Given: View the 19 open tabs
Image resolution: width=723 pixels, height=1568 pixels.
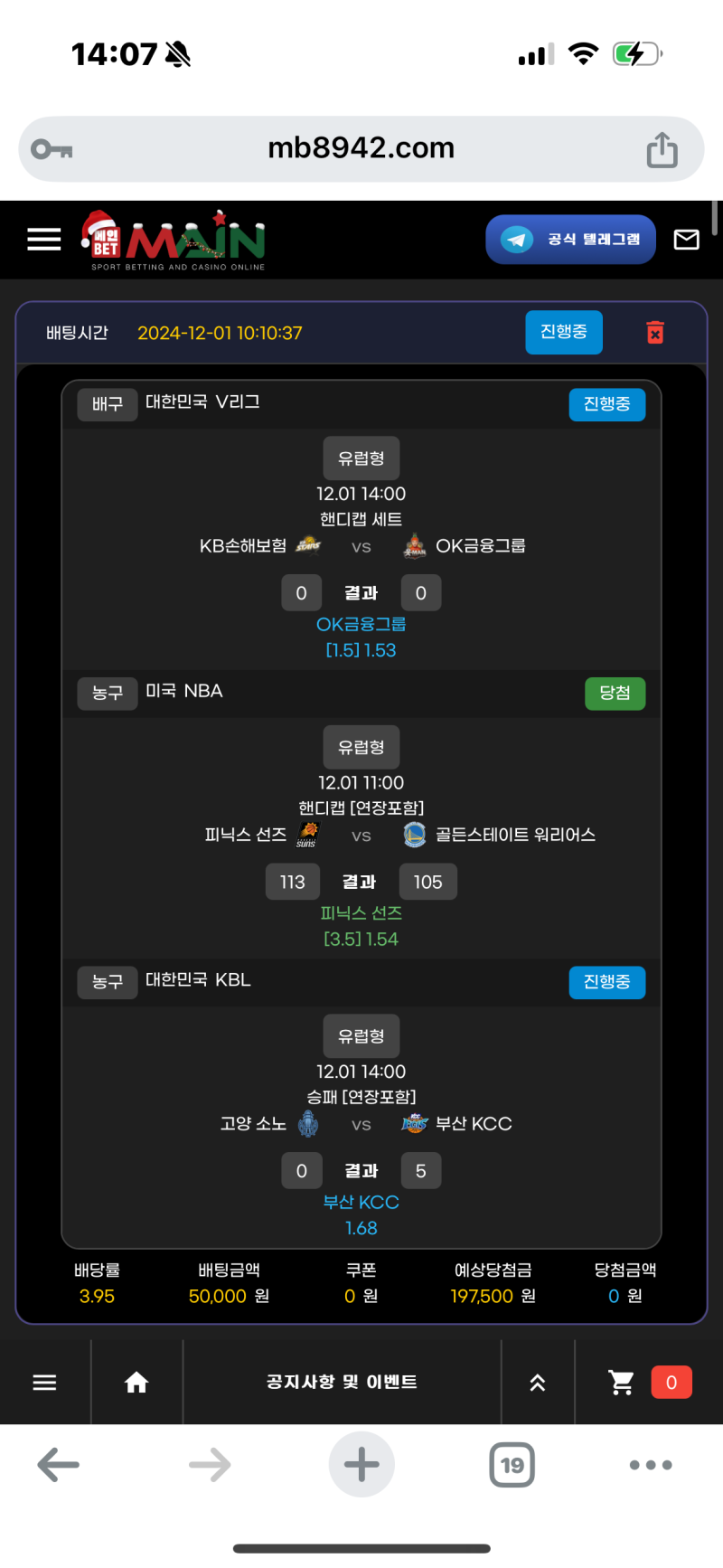Looking at the screenshot, I should pyautogui.click(x=512, y=1465).
